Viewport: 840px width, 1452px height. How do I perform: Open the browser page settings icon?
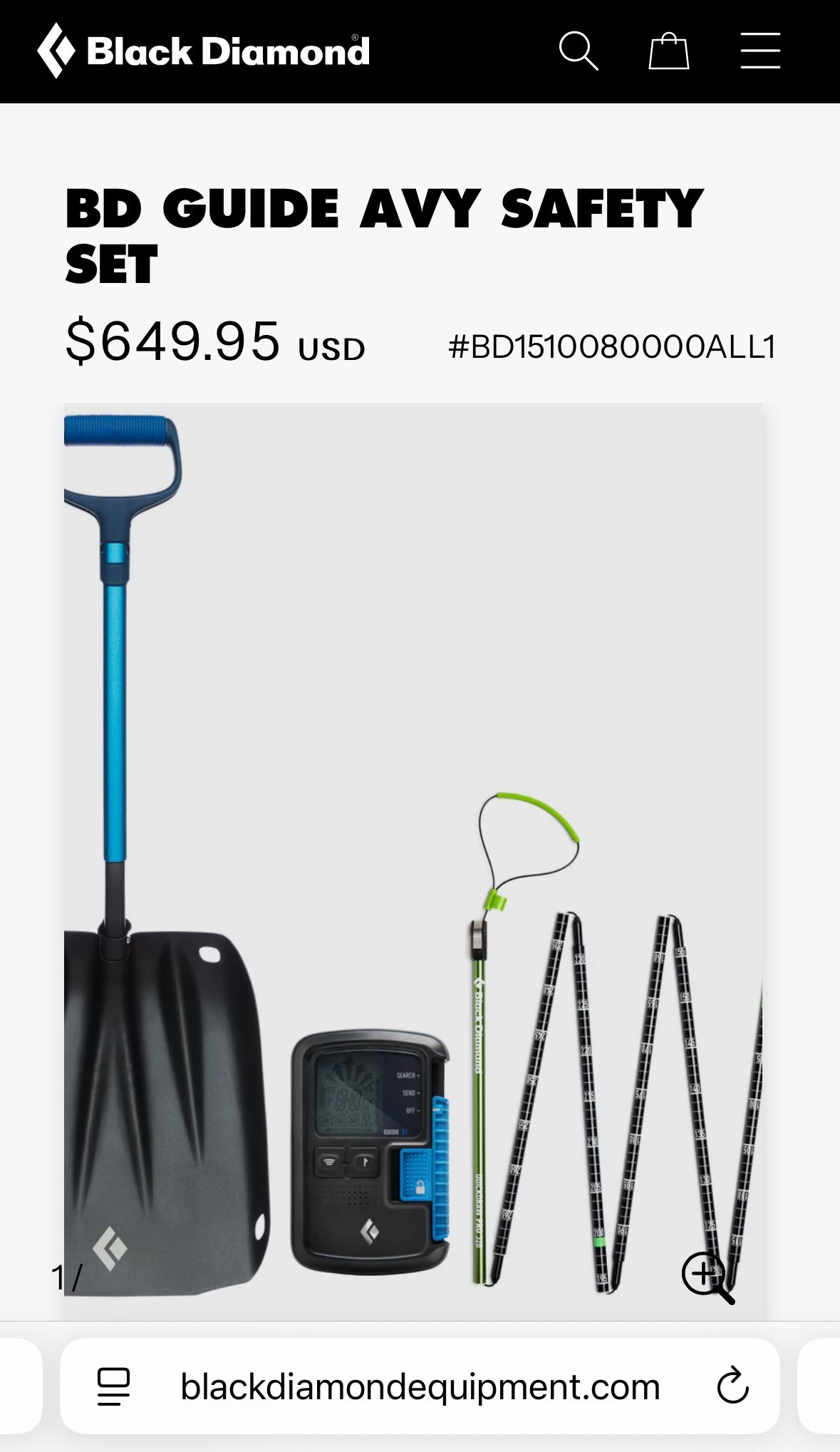point(113,1386)
